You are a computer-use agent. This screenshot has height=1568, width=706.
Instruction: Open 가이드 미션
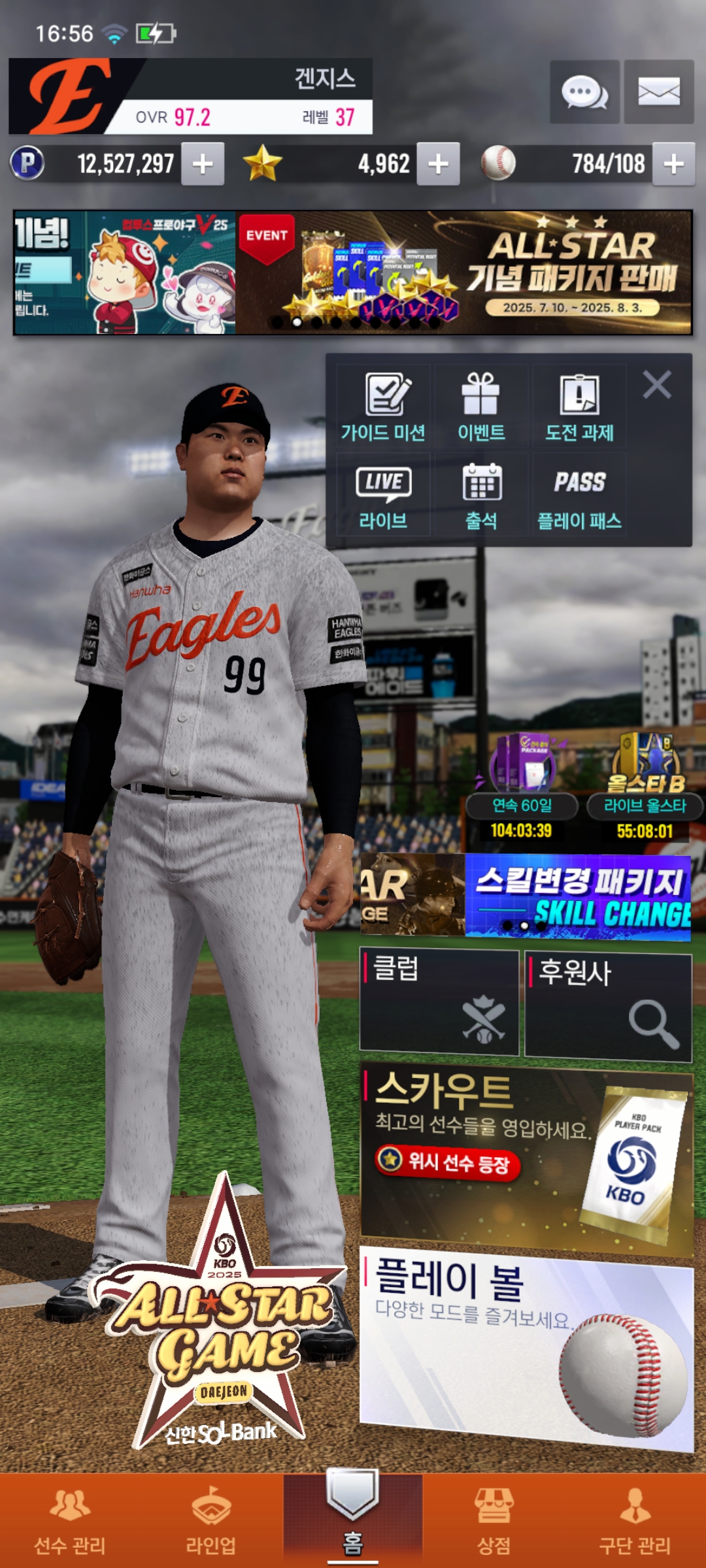[383, 408]
